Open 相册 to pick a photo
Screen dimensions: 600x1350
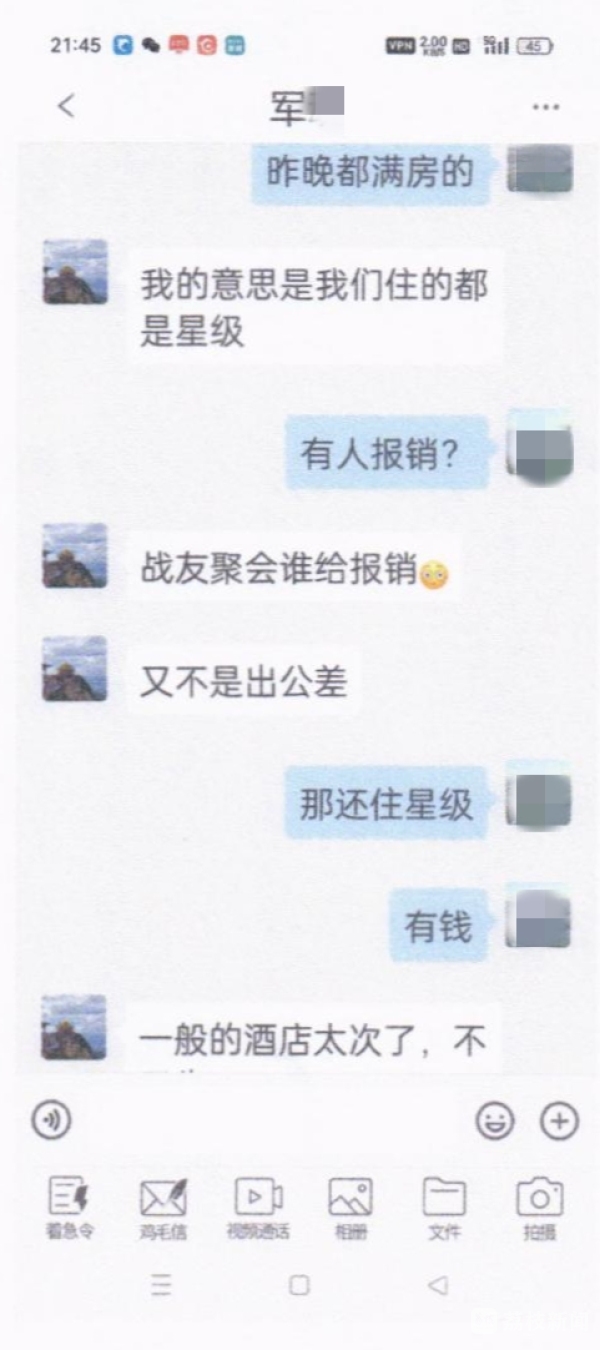click(x=351, y=1207)
